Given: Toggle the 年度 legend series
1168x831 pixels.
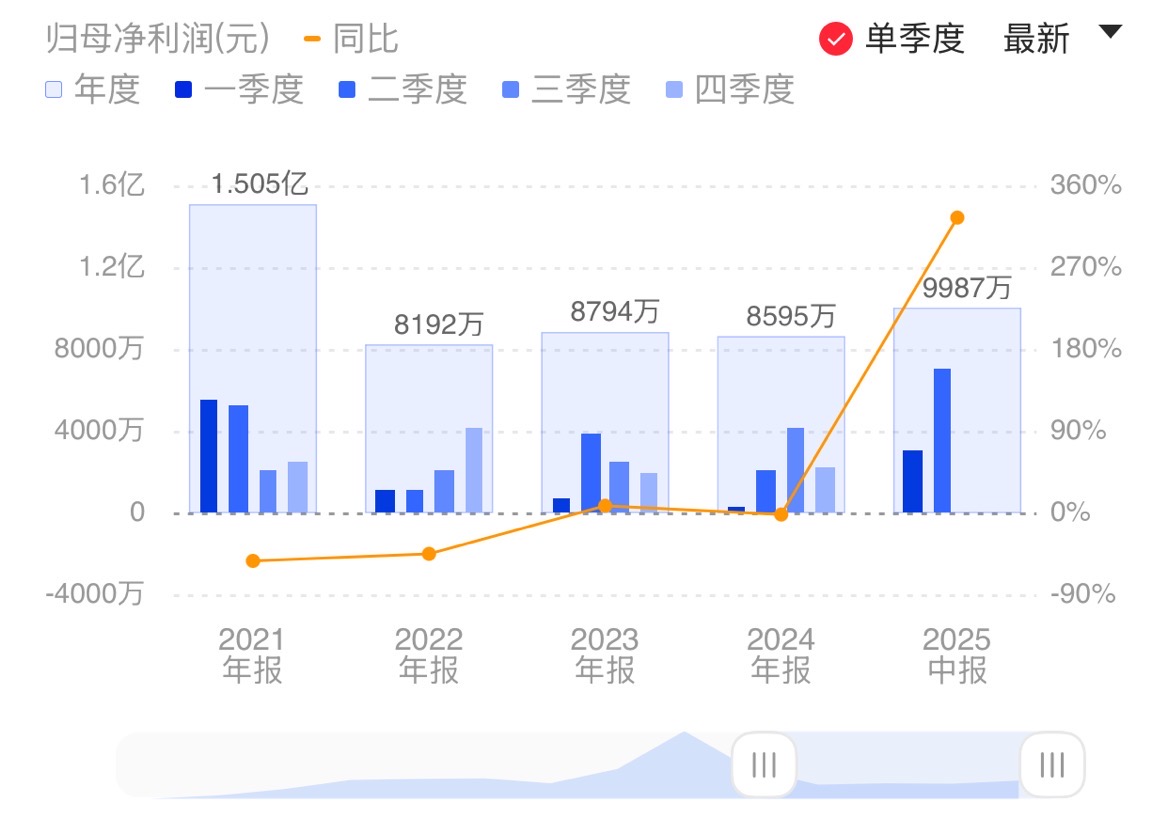Looking at the screenshot, I should pyautogui.click(x=92, y=90).
